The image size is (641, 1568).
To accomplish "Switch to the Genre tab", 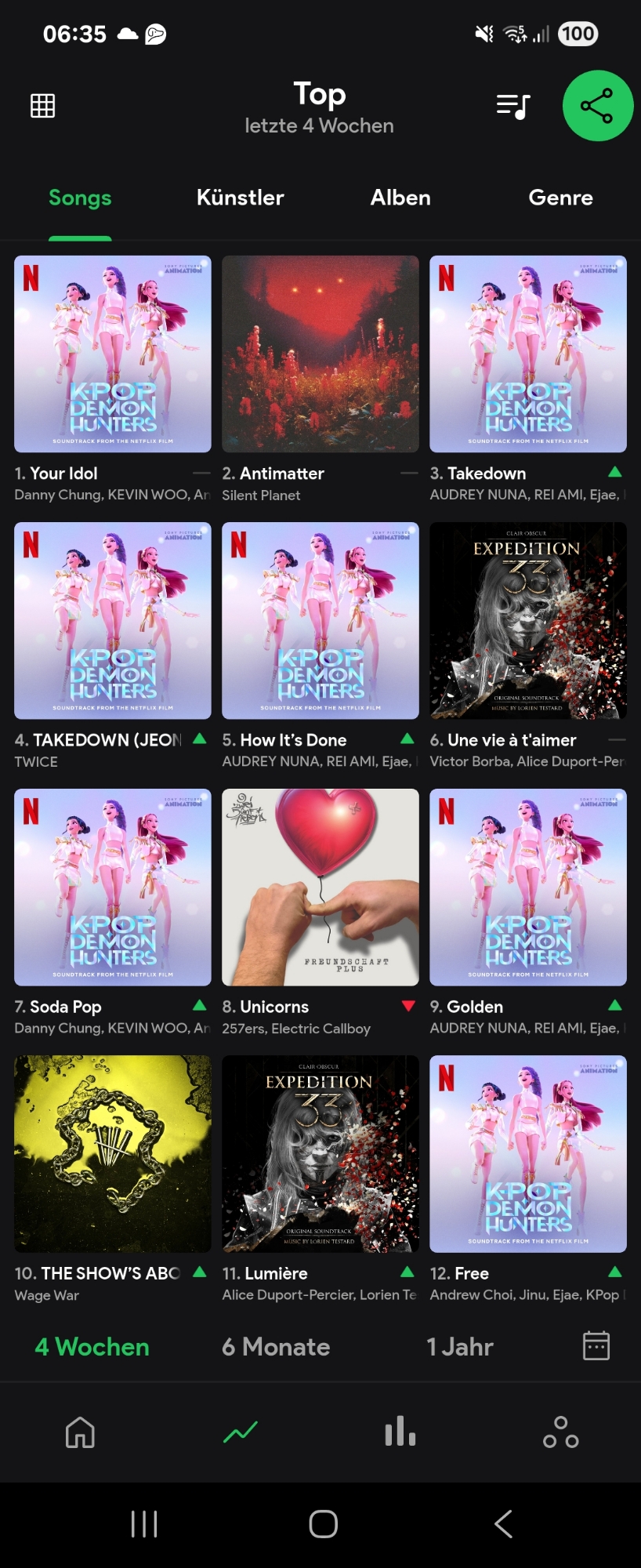I will pyautogui.click(x=560, y=198).
